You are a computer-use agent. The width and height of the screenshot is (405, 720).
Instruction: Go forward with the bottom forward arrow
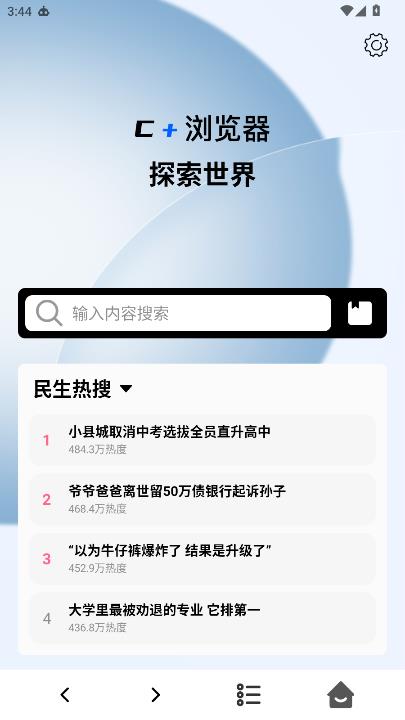(156, 695)
